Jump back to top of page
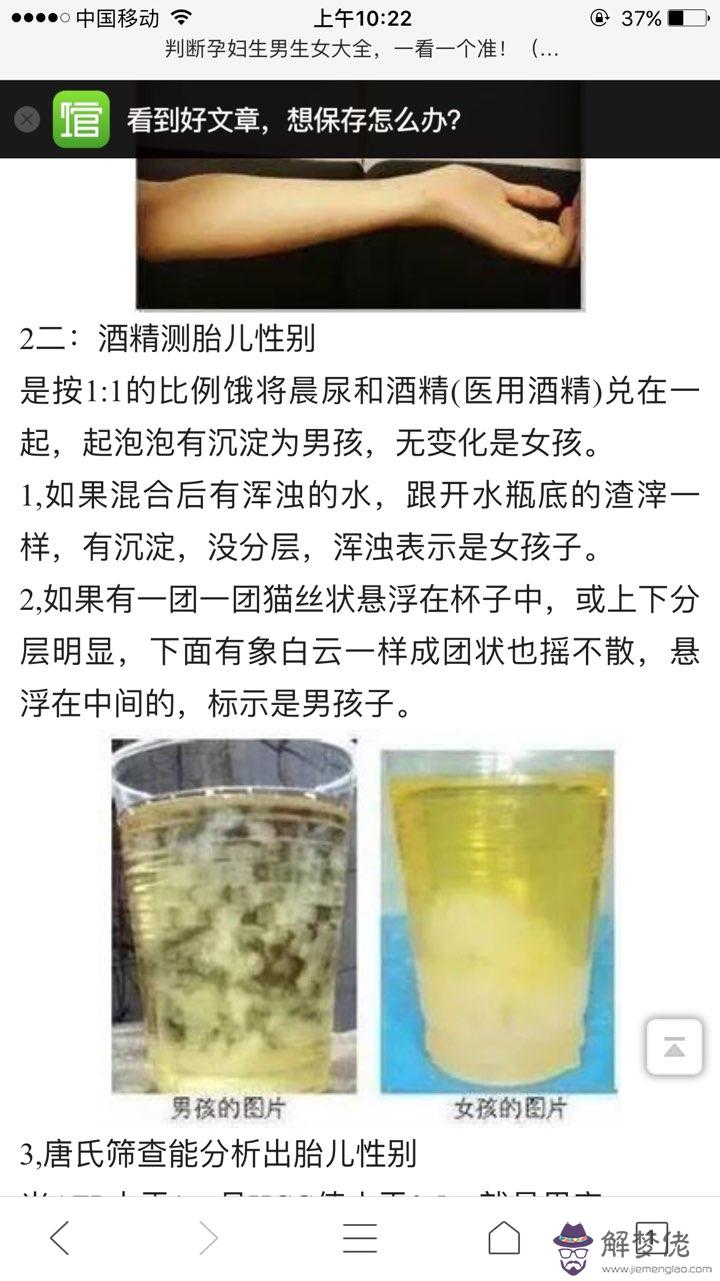The image size is (720, 1281). tap(674, 1047)
